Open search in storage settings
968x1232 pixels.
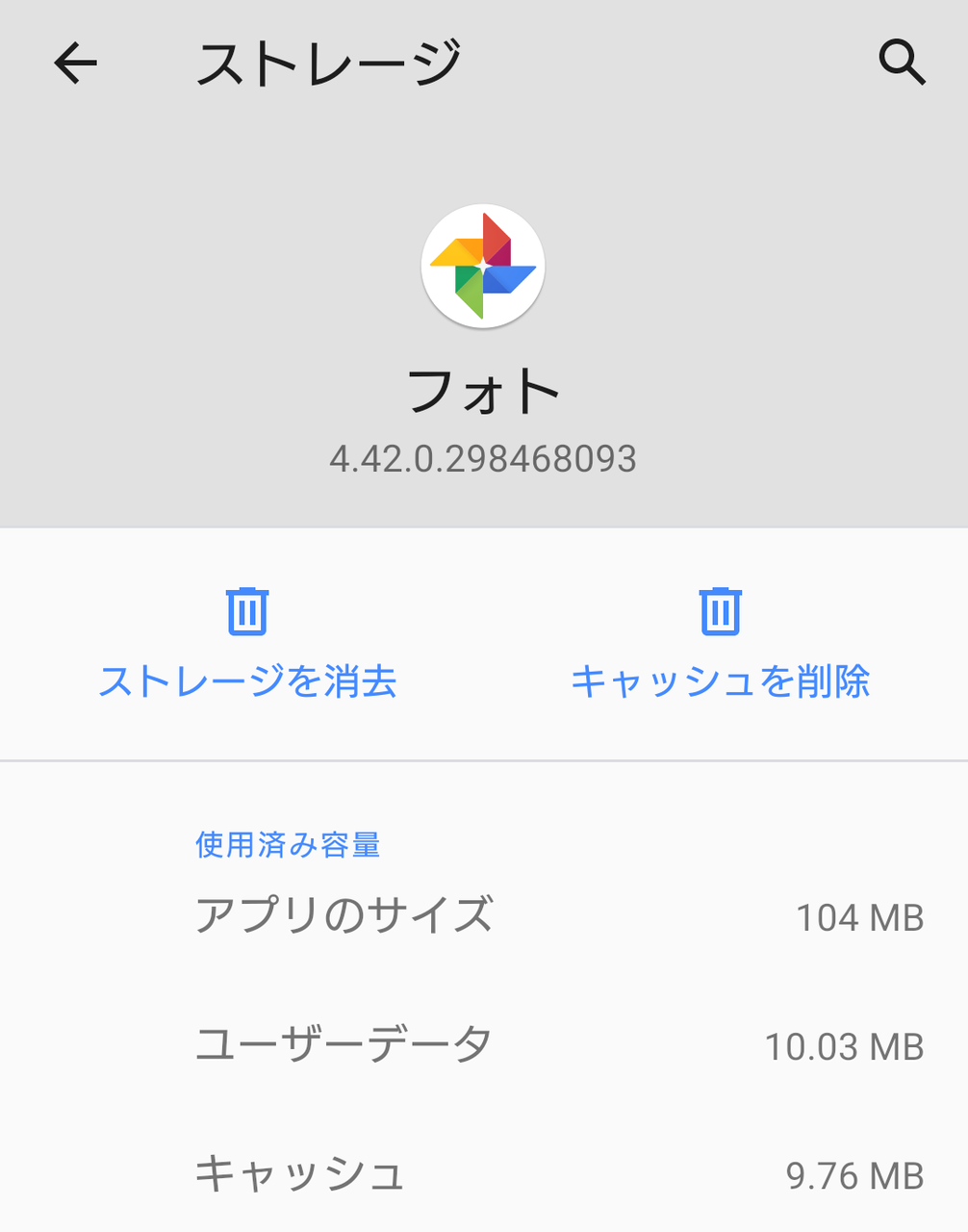902,64
